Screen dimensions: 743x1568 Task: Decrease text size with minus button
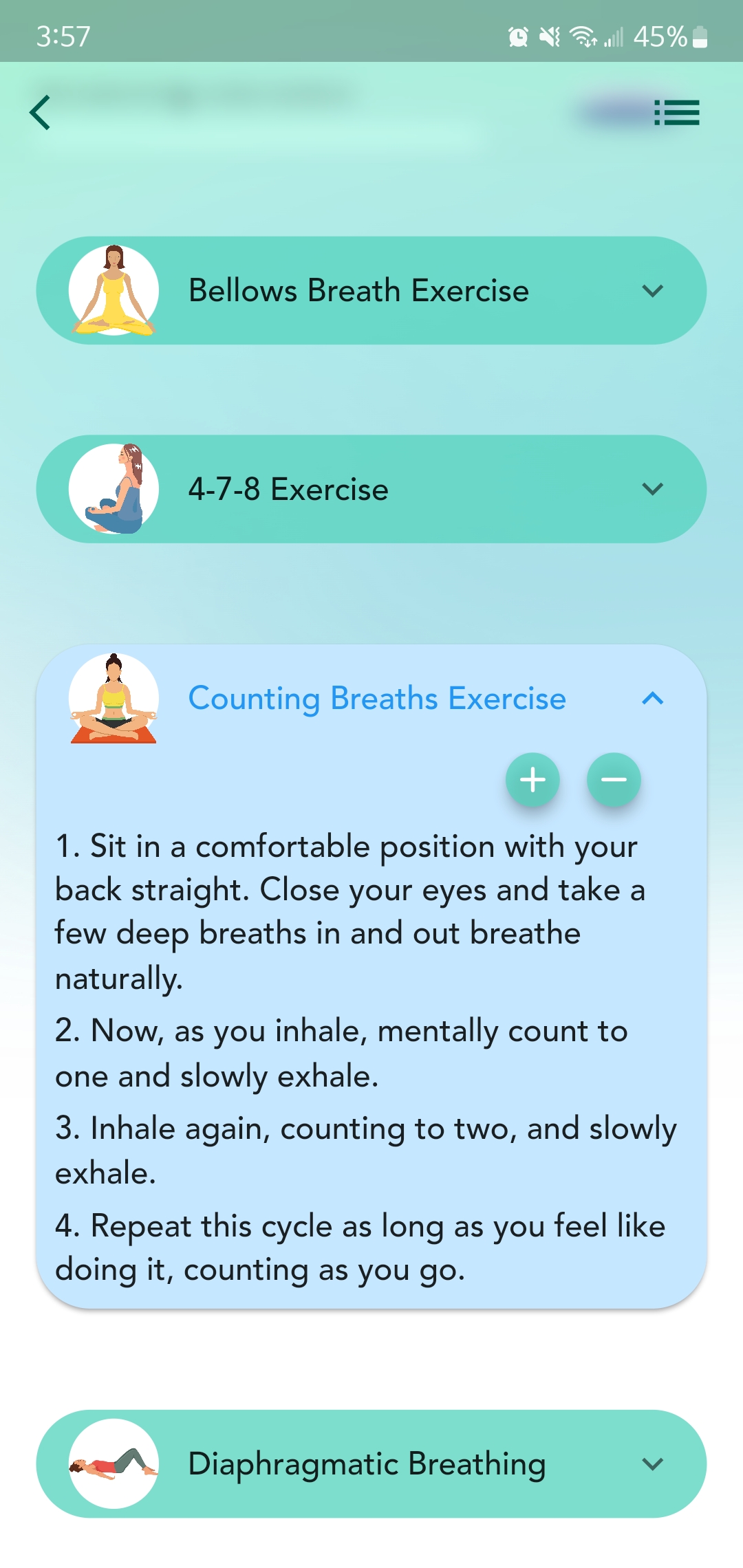tap(614, 780)
